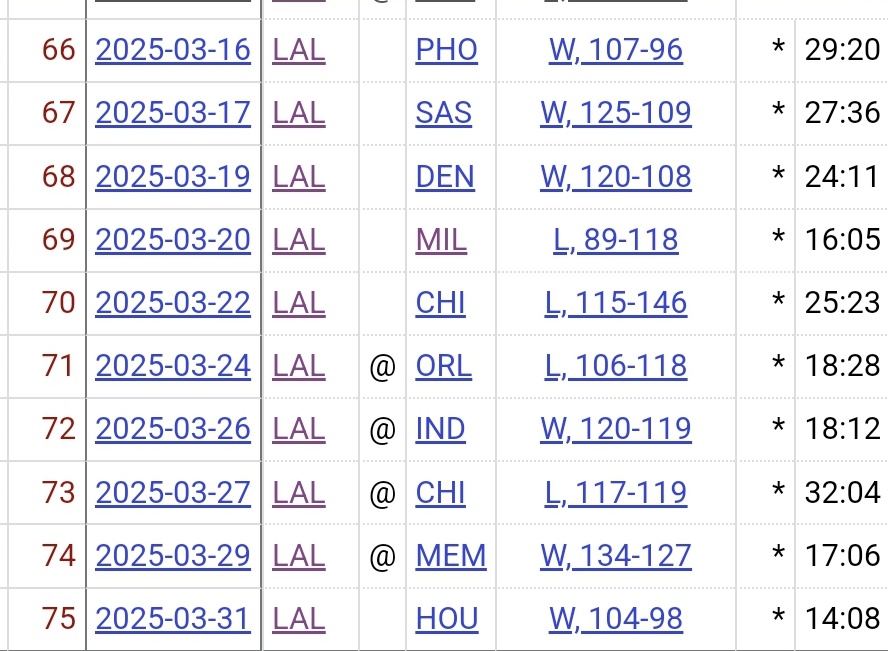Open the L, 117-119 result link
This screenshot has height=651, width=888.
(616, 493)
